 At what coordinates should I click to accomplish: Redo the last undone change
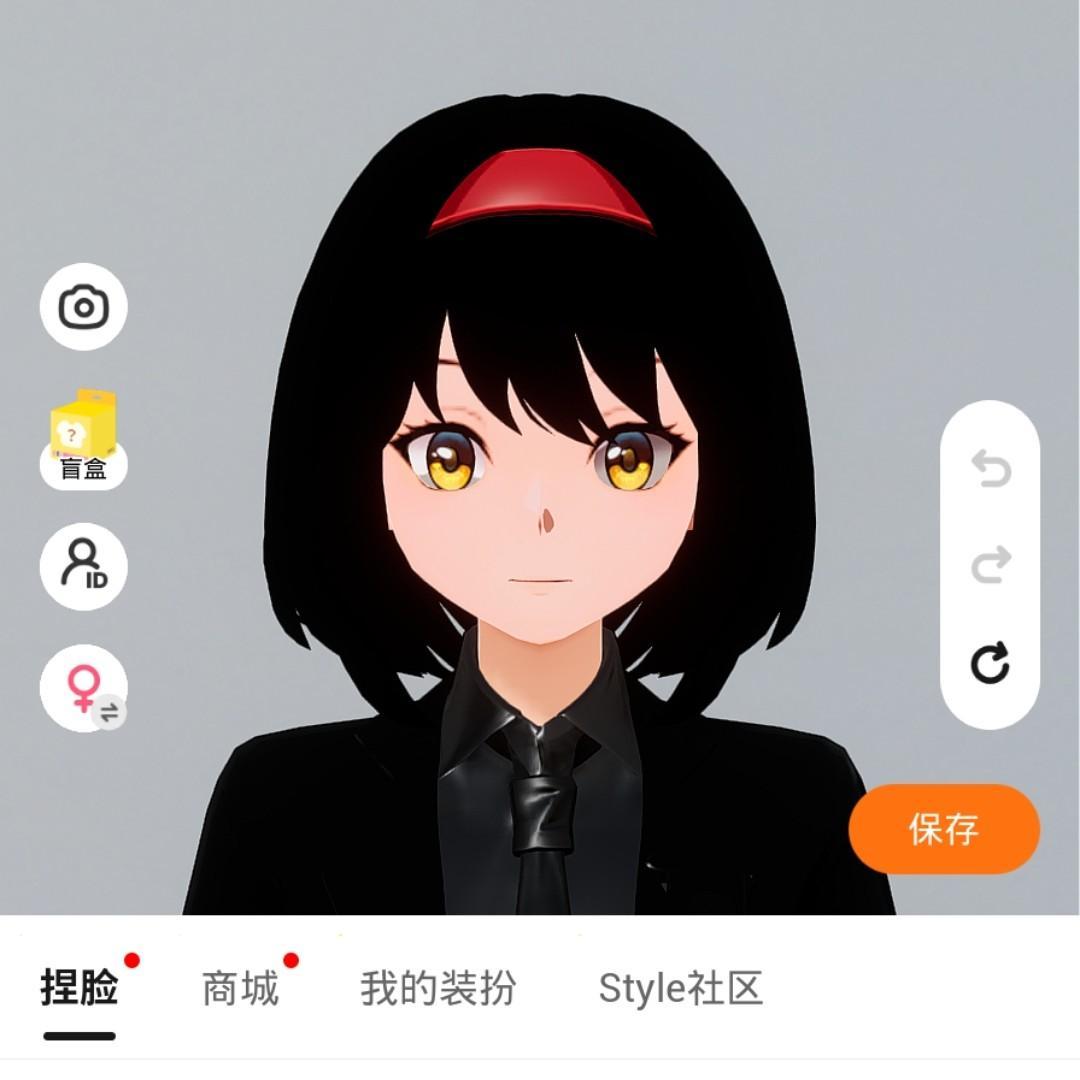pyautogui.click(x=990, y=566)
